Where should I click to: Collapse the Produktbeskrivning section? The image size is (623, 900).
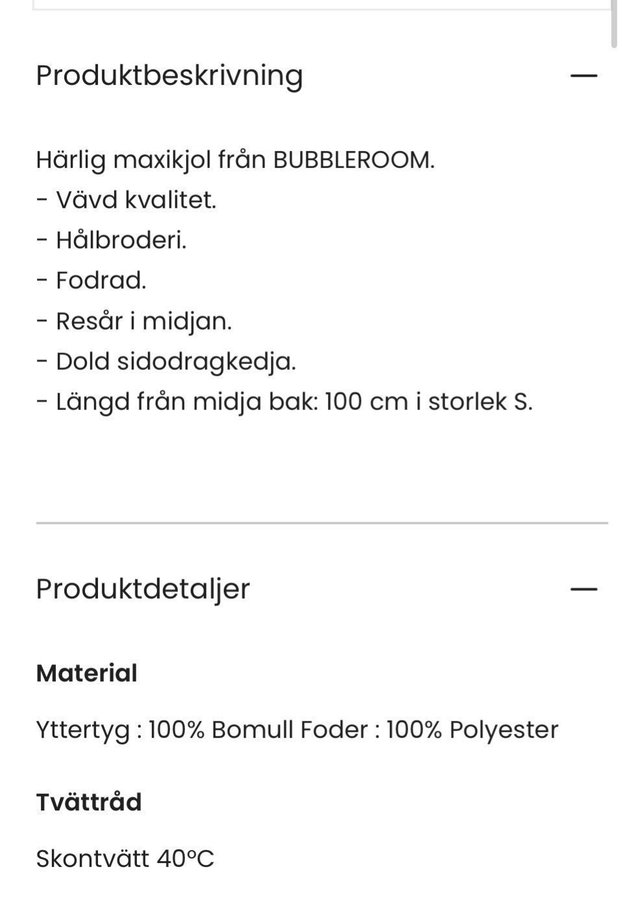(583, 76)
